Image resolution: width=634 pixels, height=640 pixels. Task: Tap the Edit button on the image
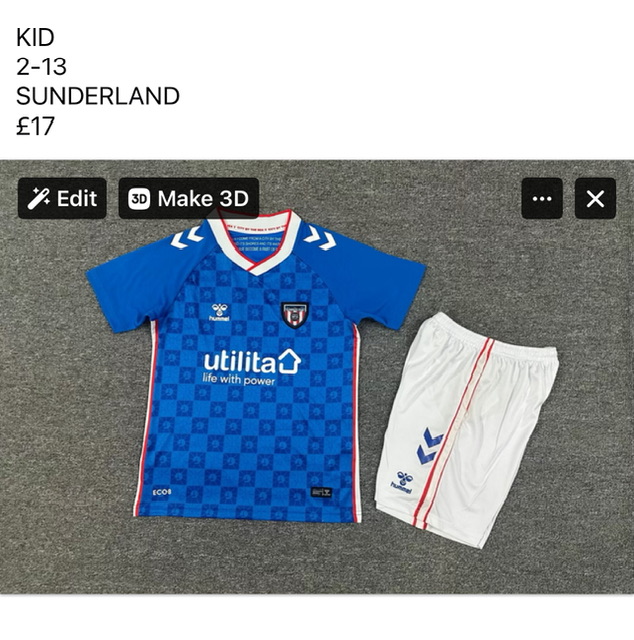point(62,198)
